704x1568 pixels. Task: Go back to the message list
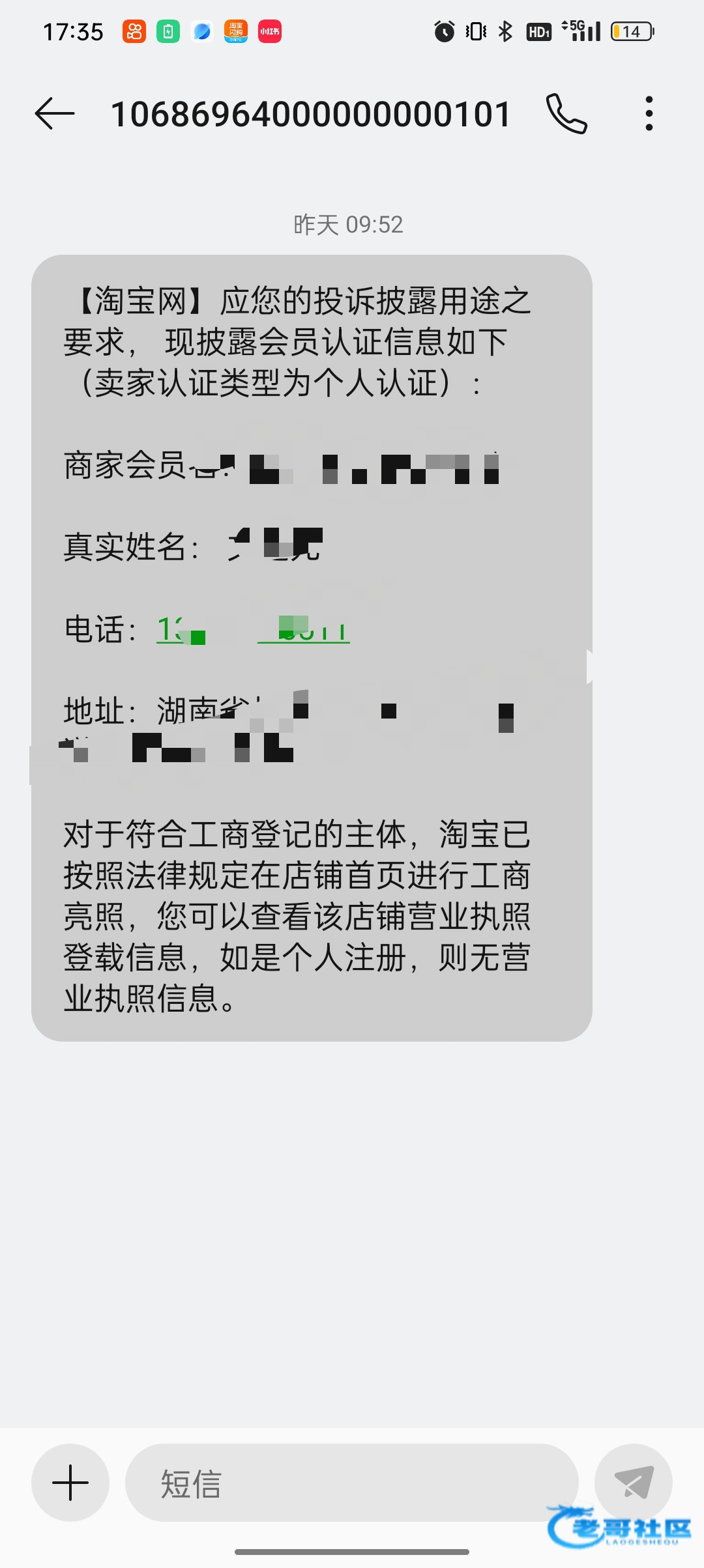tap(55, 114)
